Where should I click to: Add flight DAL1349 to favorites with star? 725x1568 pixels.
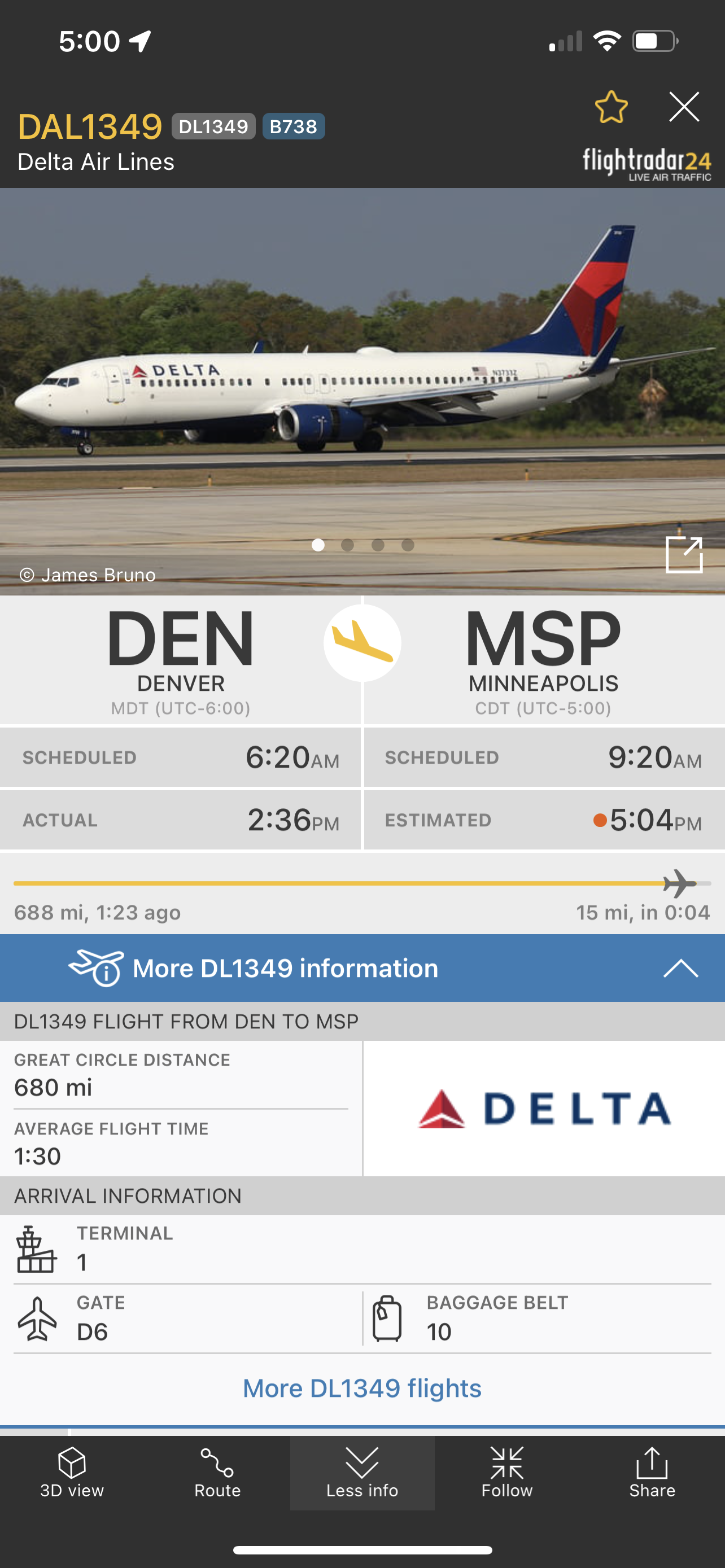610,107
